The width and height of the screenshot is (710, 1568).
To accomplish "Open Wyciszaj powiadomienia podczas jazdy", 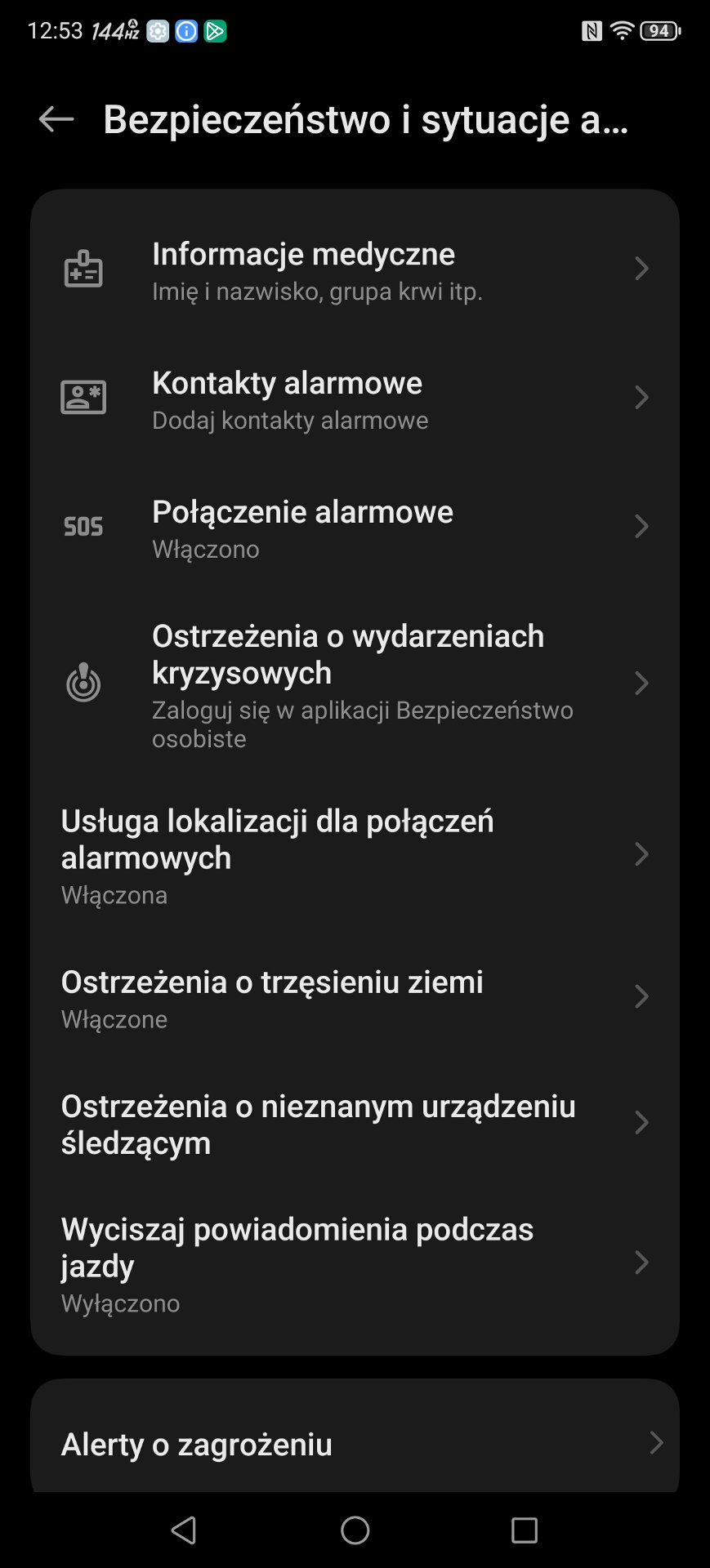I will tap(355, 1263).
